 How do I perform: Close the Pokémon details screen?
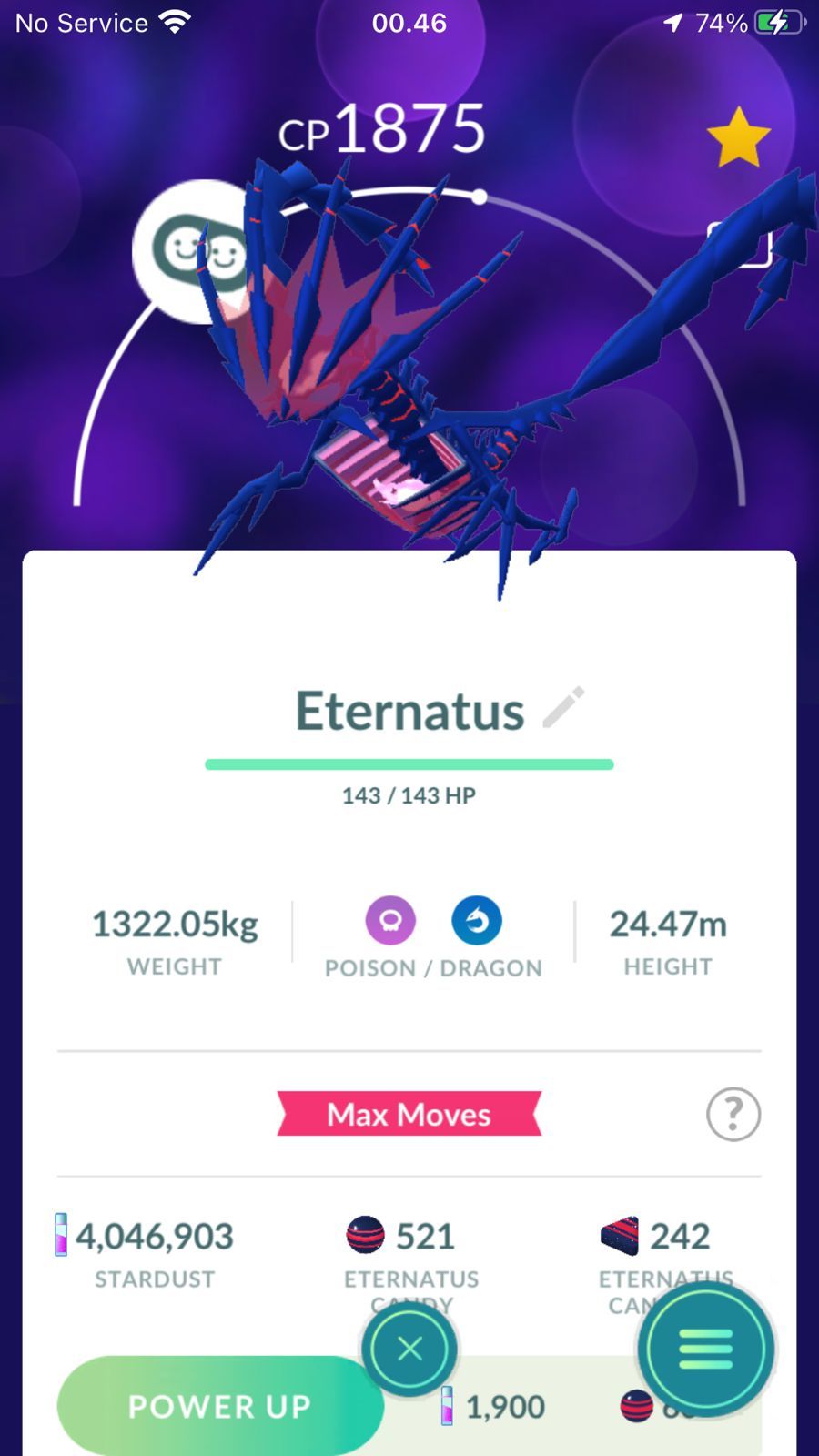[x=409, y=1349]
